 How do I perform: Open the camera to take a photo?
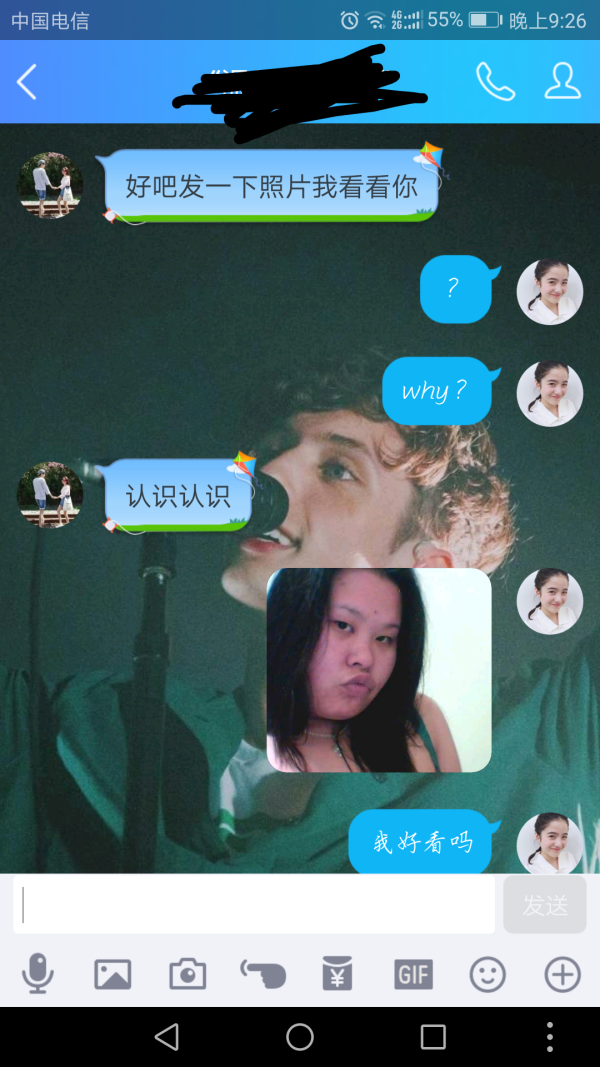pos(187,973)
